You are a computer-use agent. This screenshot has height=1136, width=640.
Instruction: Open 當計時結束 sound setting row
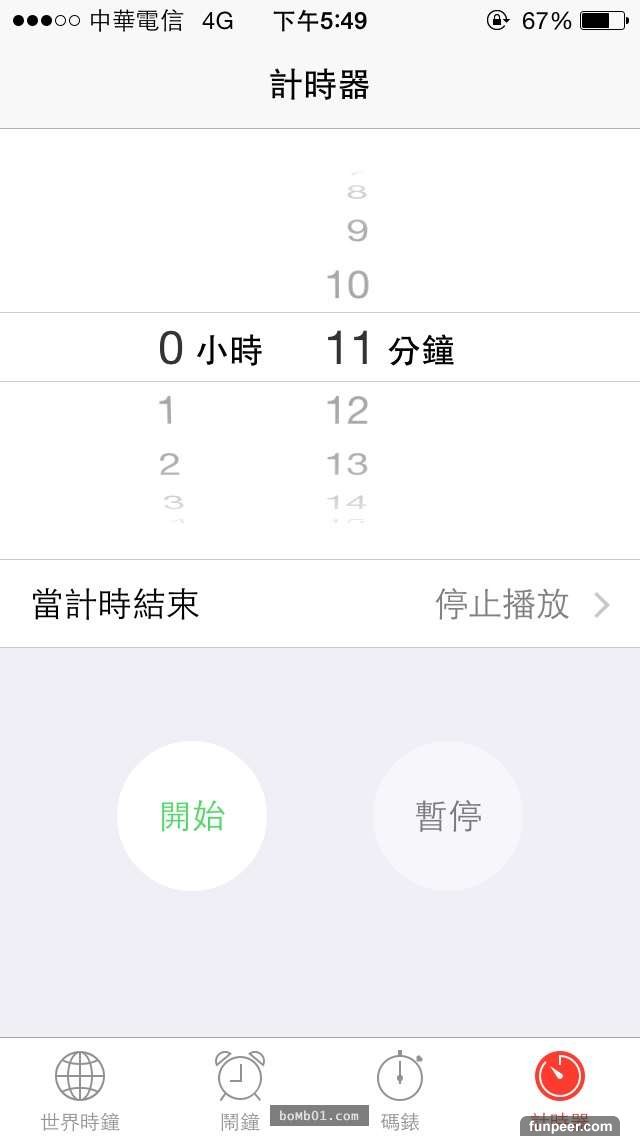click(x=320, y=604)
